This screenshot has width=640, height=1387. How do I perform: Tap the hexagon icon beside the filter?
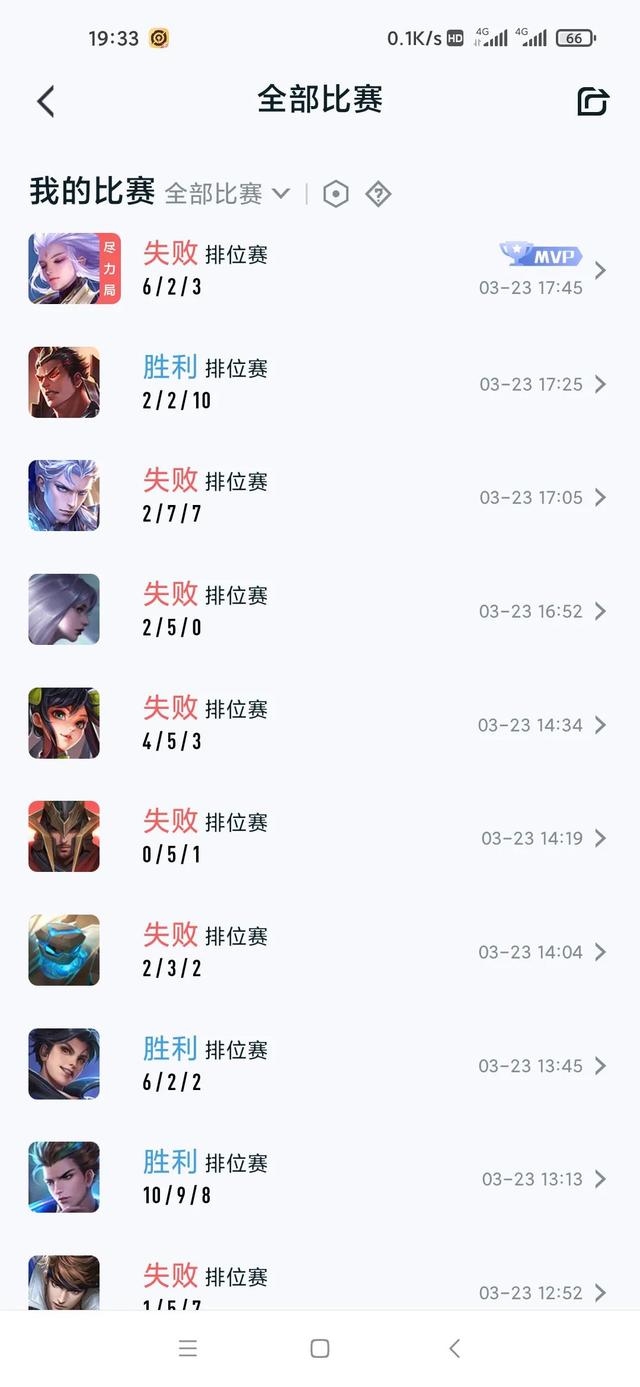pos(336,194)
